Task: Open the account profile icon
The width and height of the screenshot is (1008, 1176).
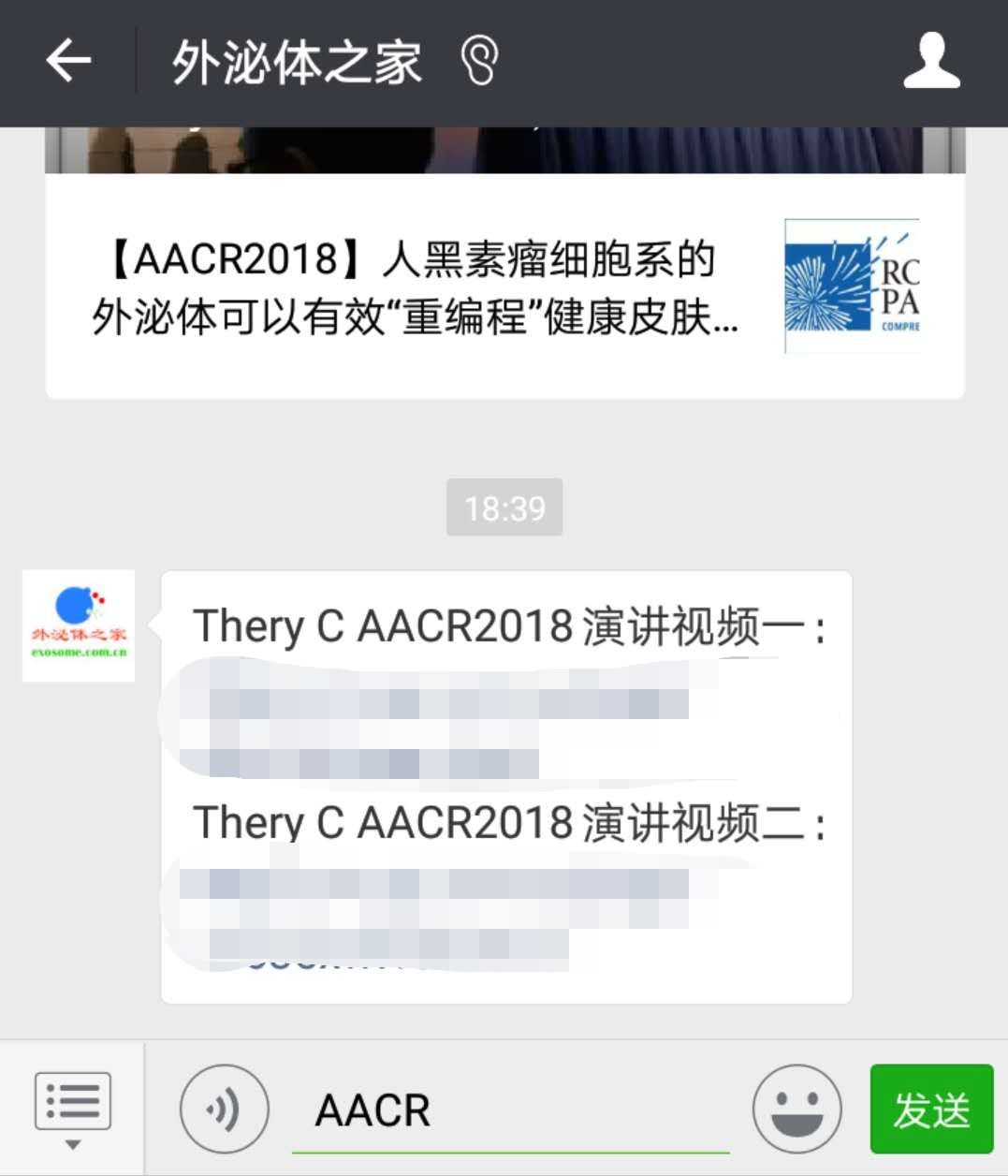Action: 930,62
